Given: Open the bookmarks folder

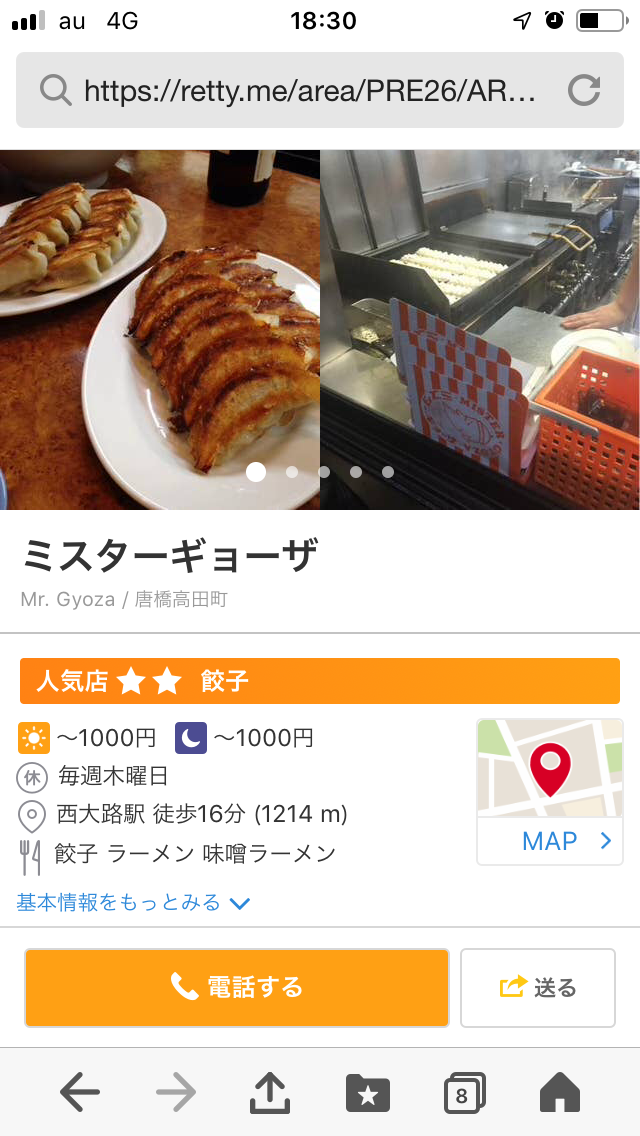Looking at the screenshot, I should (x=367, y=1093).
